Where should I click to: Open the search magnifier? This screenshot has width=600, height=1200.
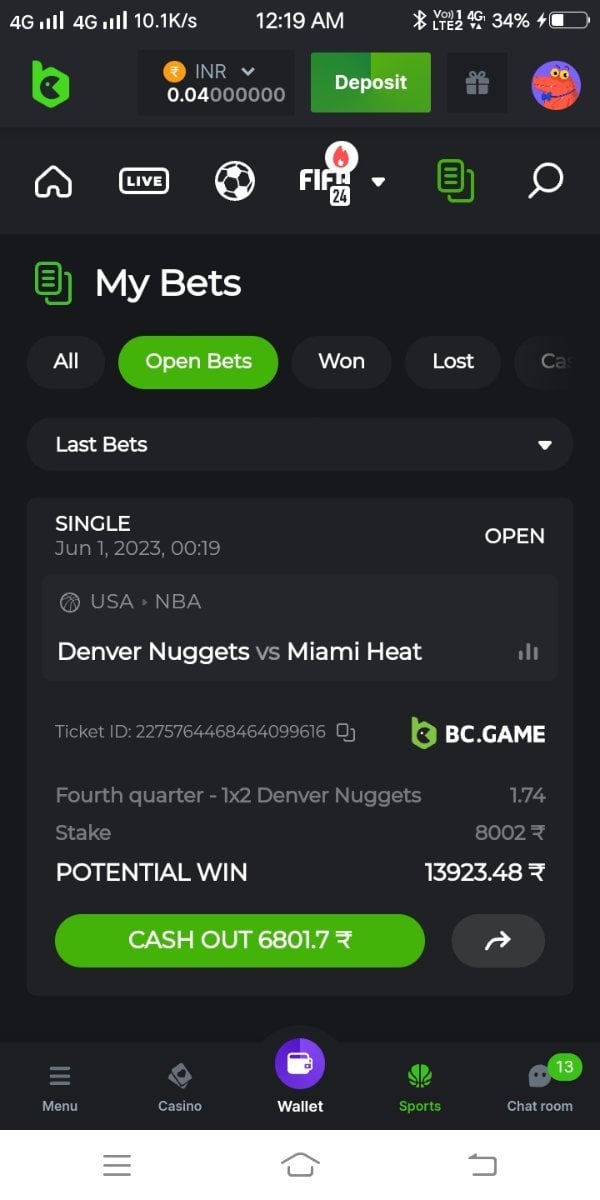[546, 181]
